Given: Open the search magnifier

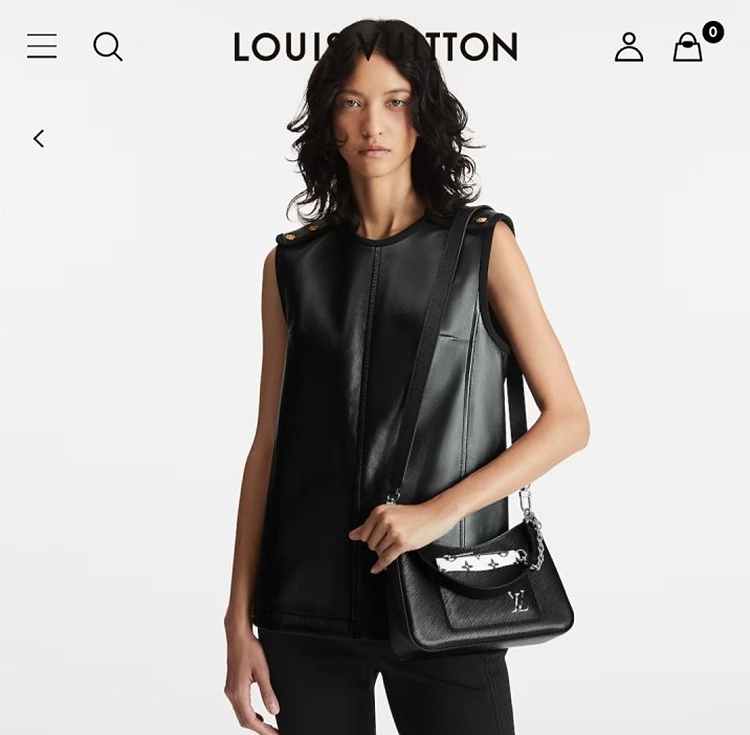Looking at the screenshot, I should pos(108,46).
